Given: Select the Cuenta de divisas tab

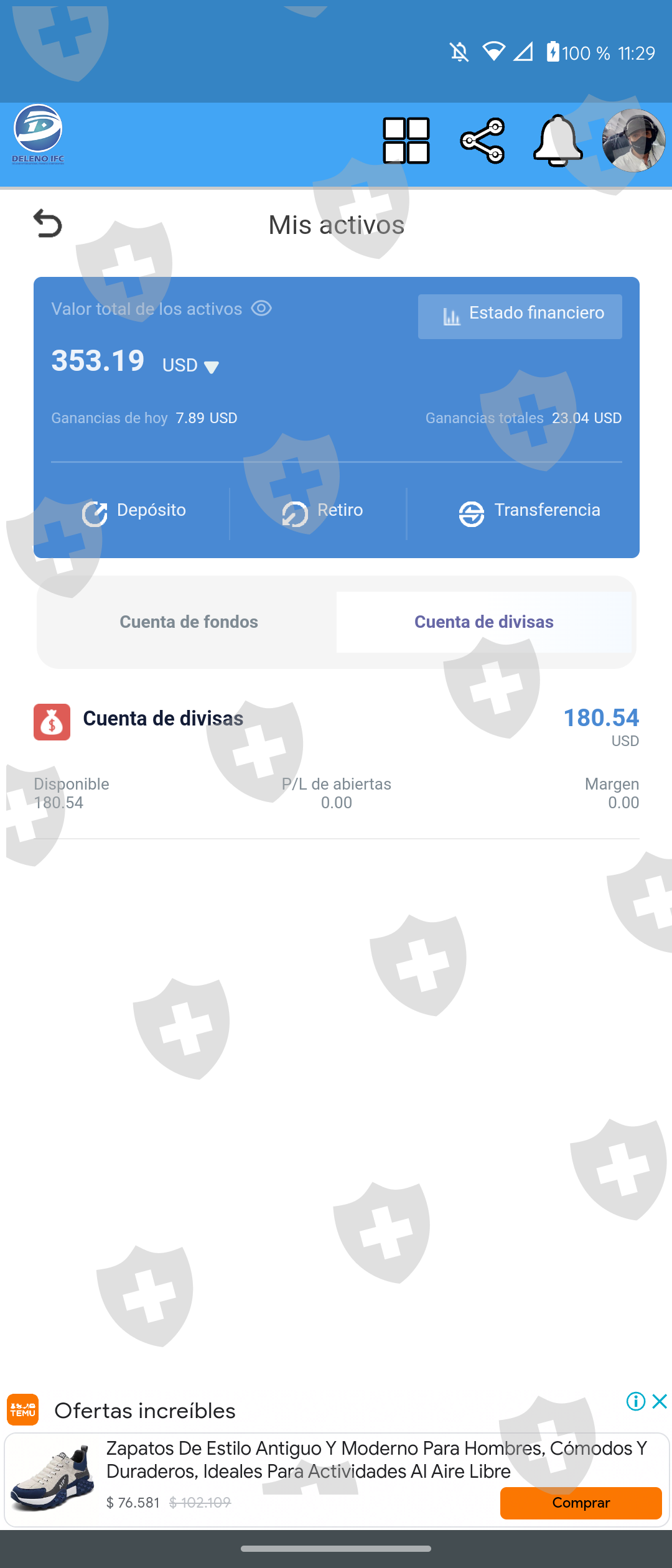Looking at the screenshot, I should [484, 622].
